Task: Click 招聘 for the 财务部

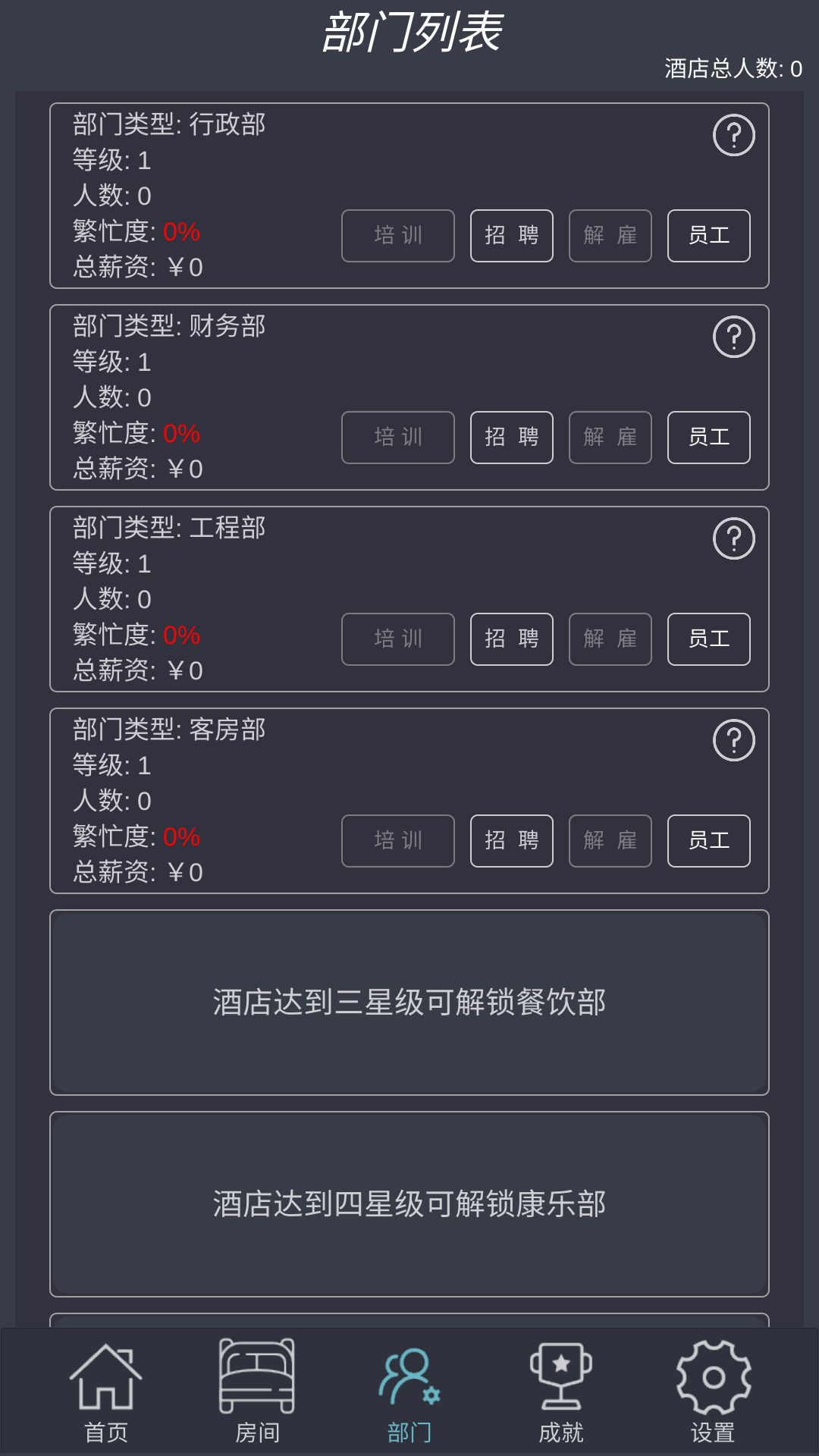Action: pyautogui.click(x=511, y=438)
